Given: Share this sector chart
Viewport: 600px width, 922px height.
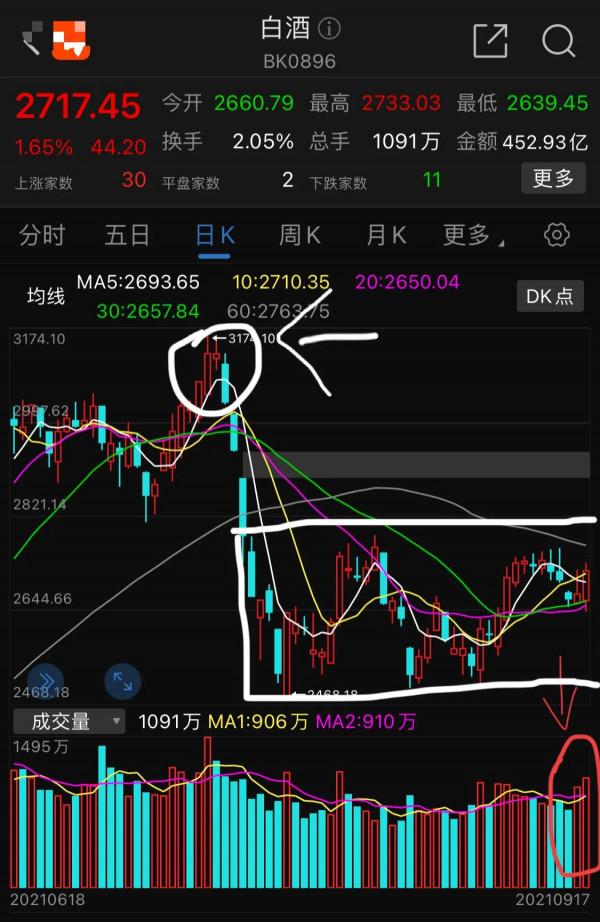Looking at the screenshot, I should [x=490, y=40].
